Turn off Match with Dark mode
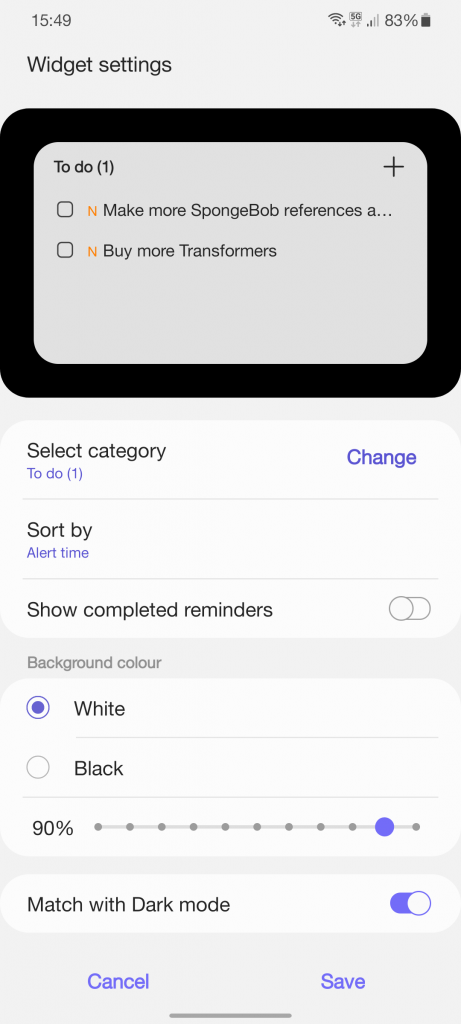The height and width of the screenshot is (1024, 461). (x=410, y=904)
